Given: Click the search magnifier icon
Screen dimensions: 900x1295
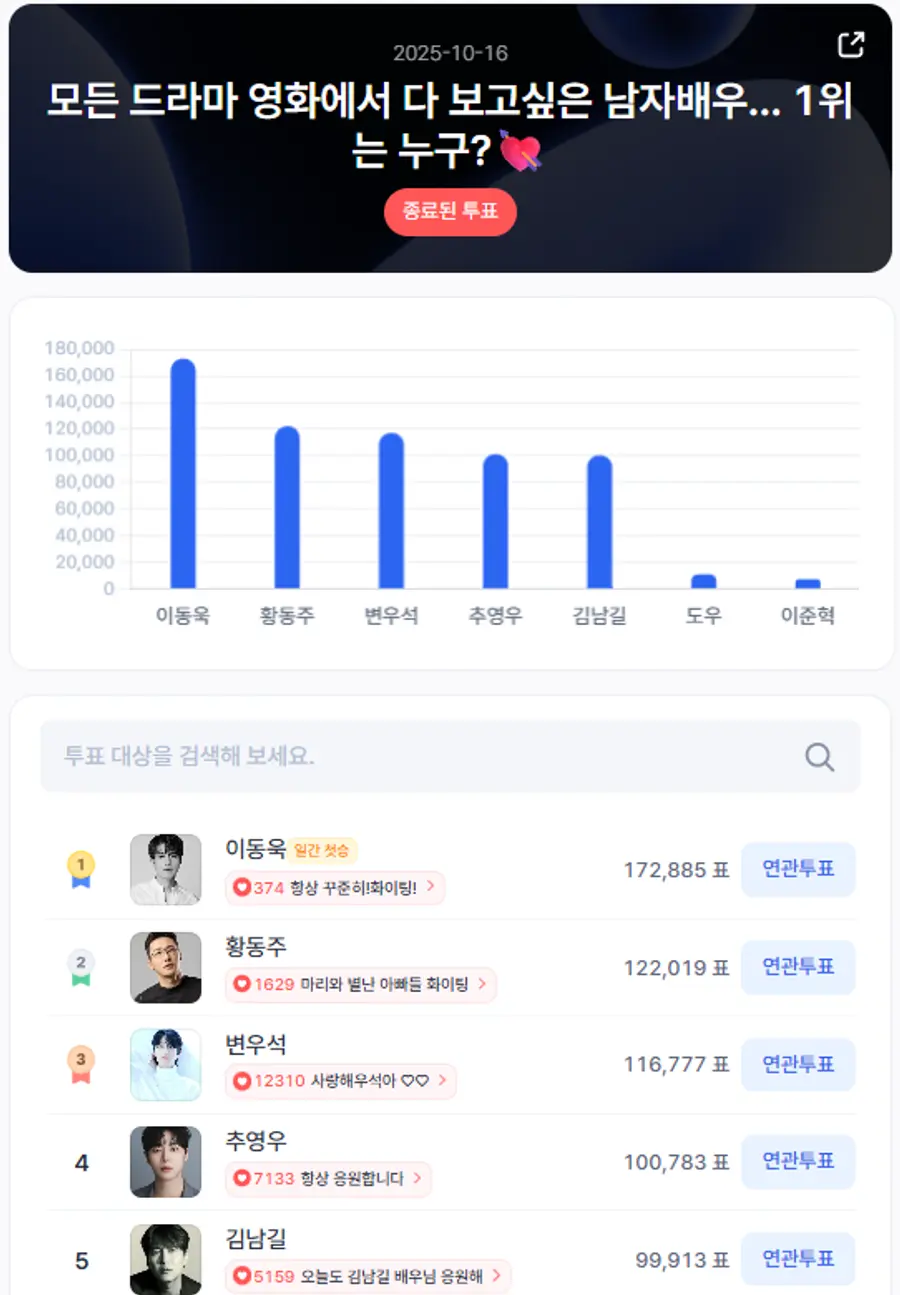Looking at the screenshot, I should pyautogui.click(x=820, y=757).
